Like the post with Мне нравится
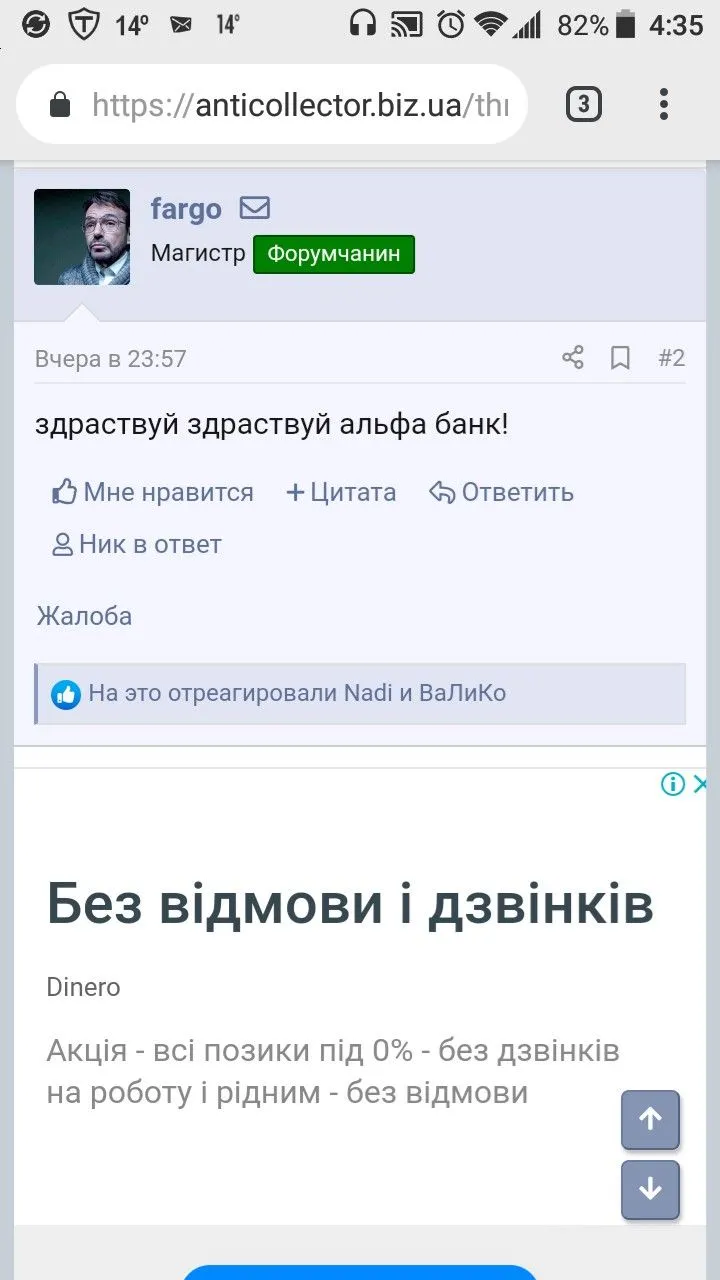 [x=153, y=492]
